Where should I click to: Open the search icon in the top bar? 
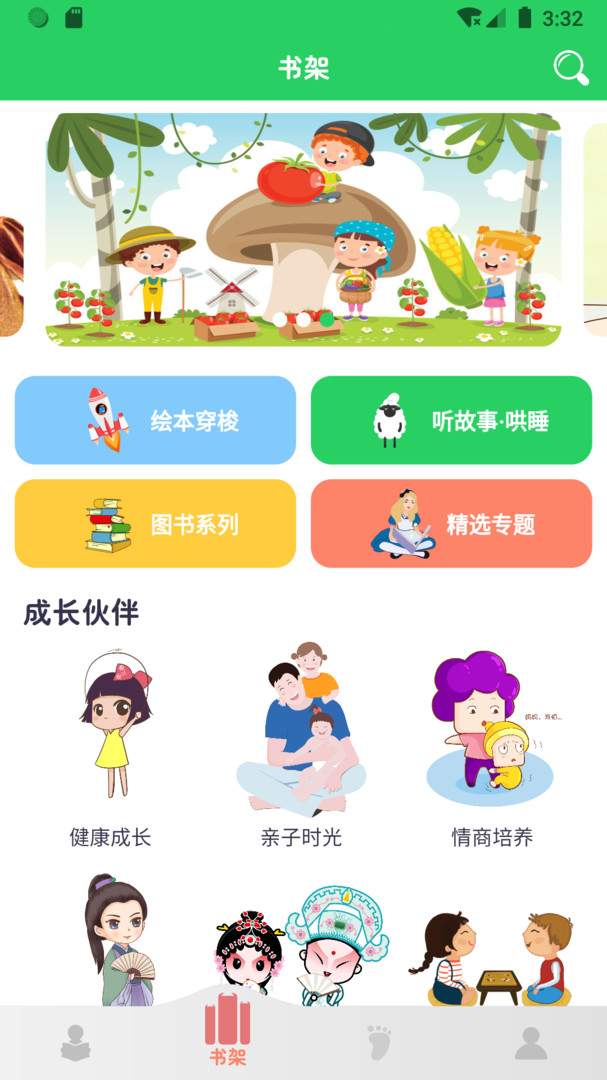point(571,68)
